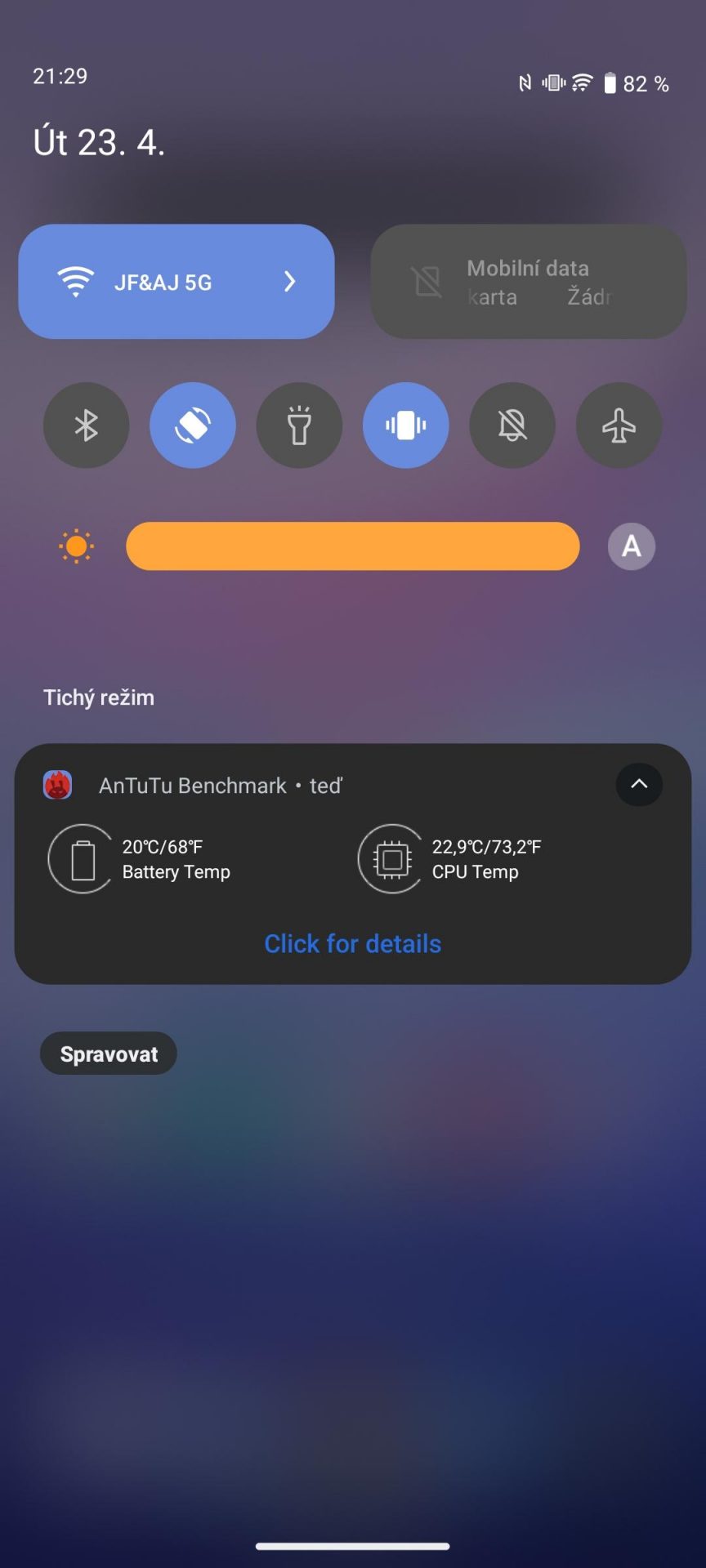
Task: Expand Wi-Fi networks with the arrow
Action: 289,282
